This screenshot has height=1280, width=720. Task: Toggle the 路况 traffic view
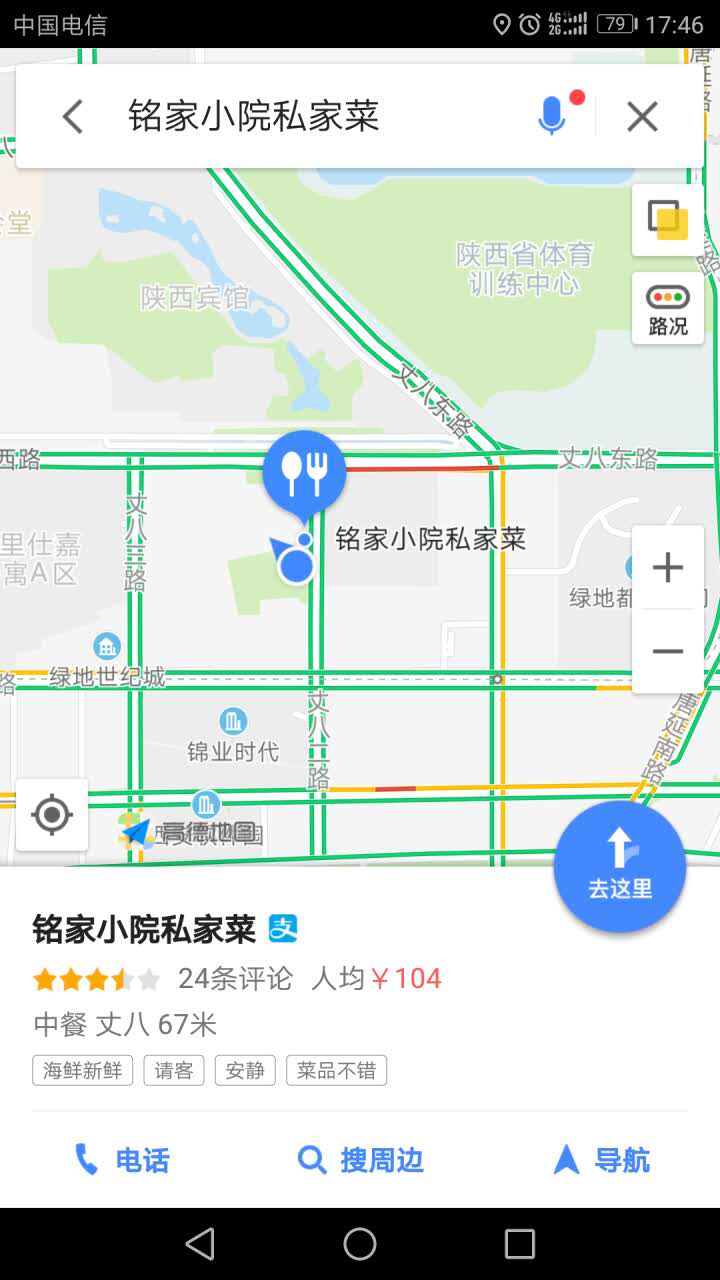(x=667, y=309)
